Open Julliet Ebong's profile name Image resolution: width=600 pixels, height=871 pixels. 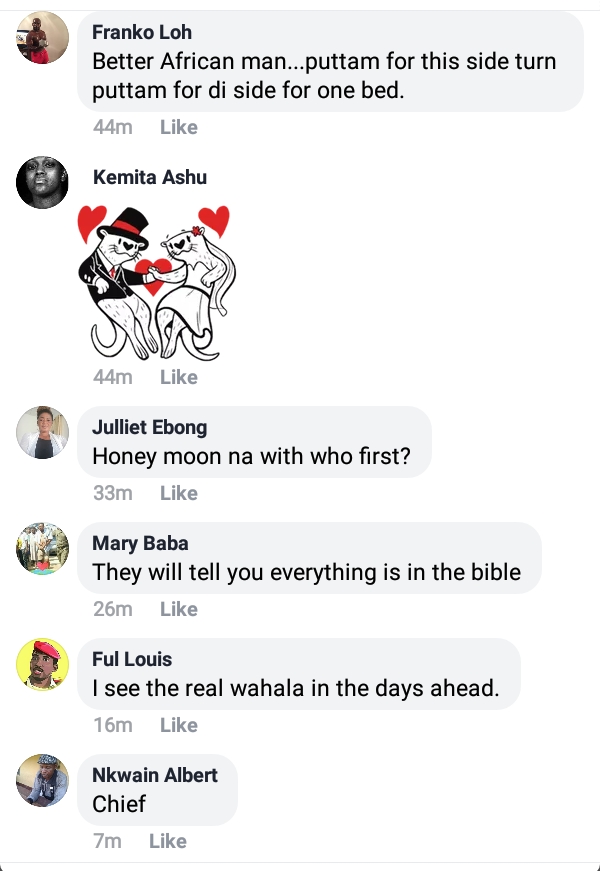pos(149,427)
